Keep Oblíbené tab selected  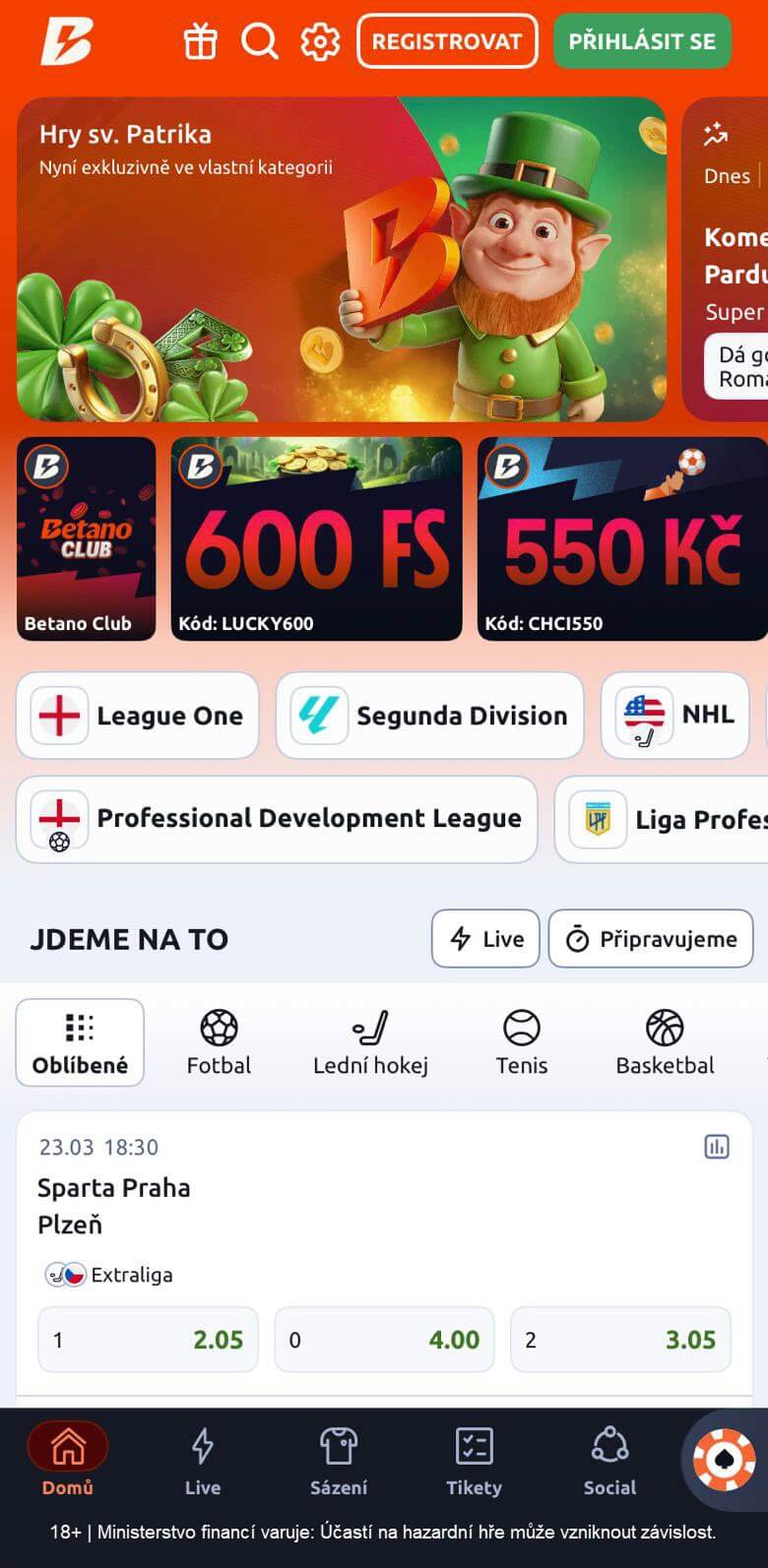point(79,1040)
